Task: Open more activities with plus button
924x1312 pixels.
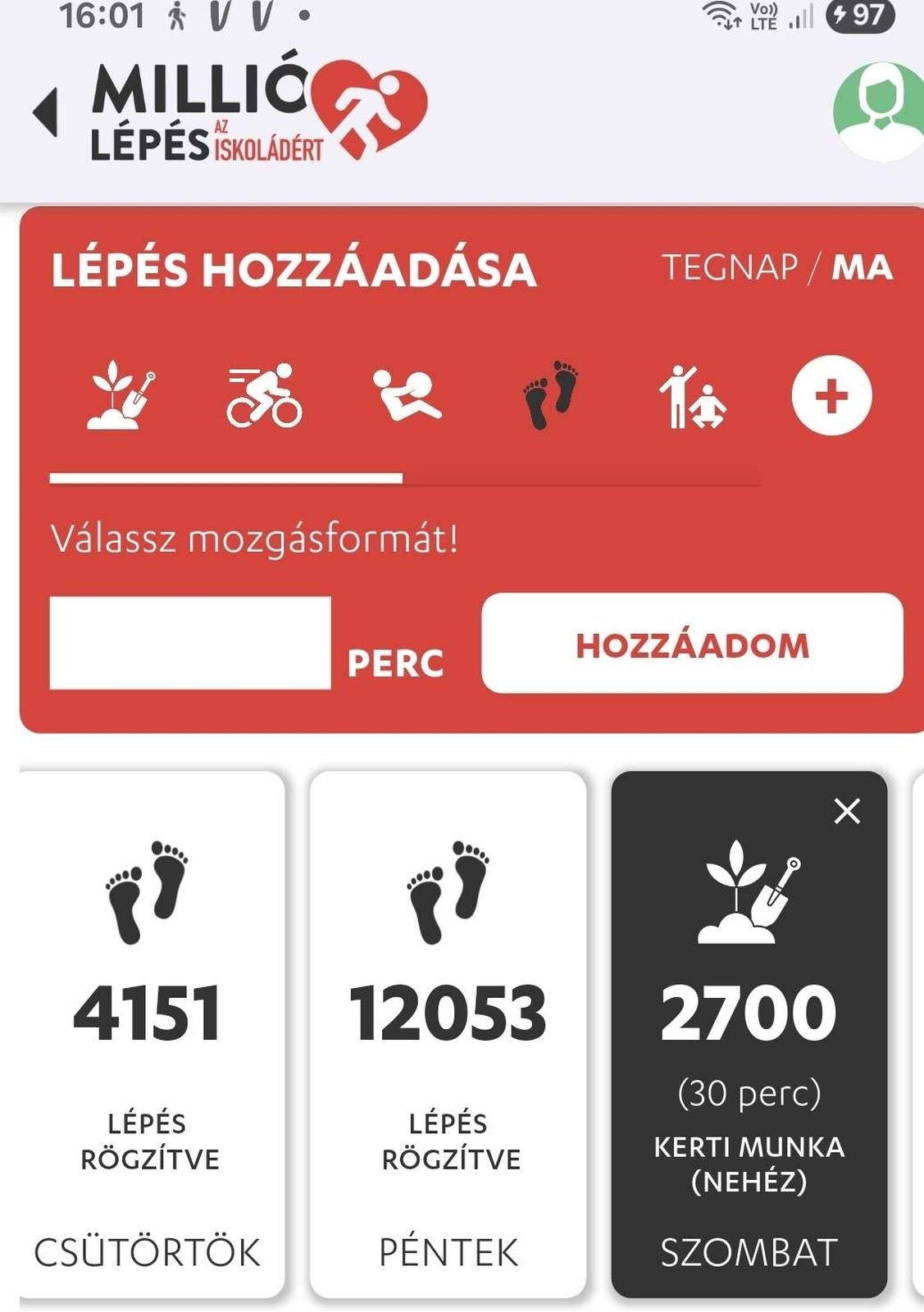Action: 831,395
